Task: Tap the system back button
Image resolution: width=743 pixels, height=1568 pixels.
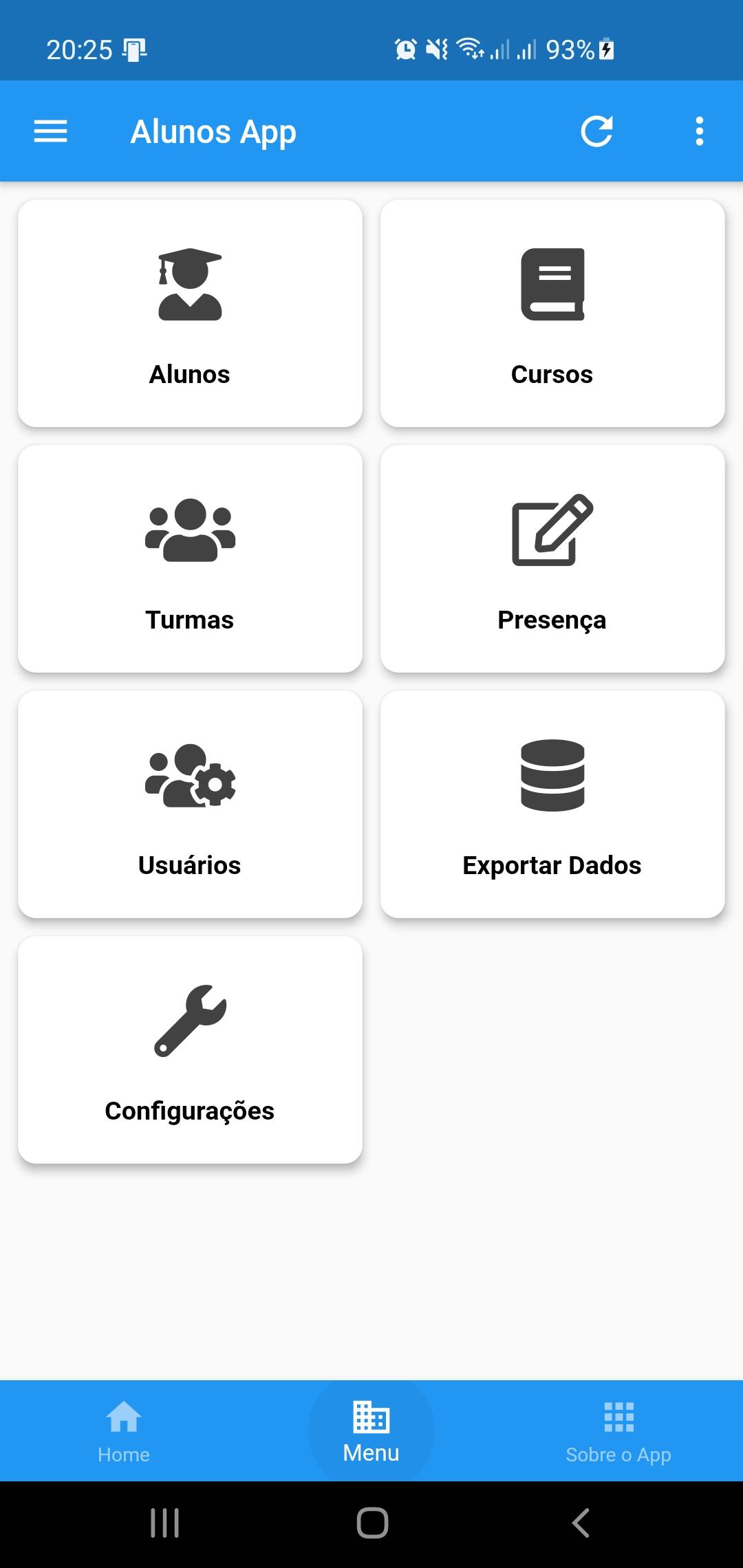Action: tap(581, 1523)
